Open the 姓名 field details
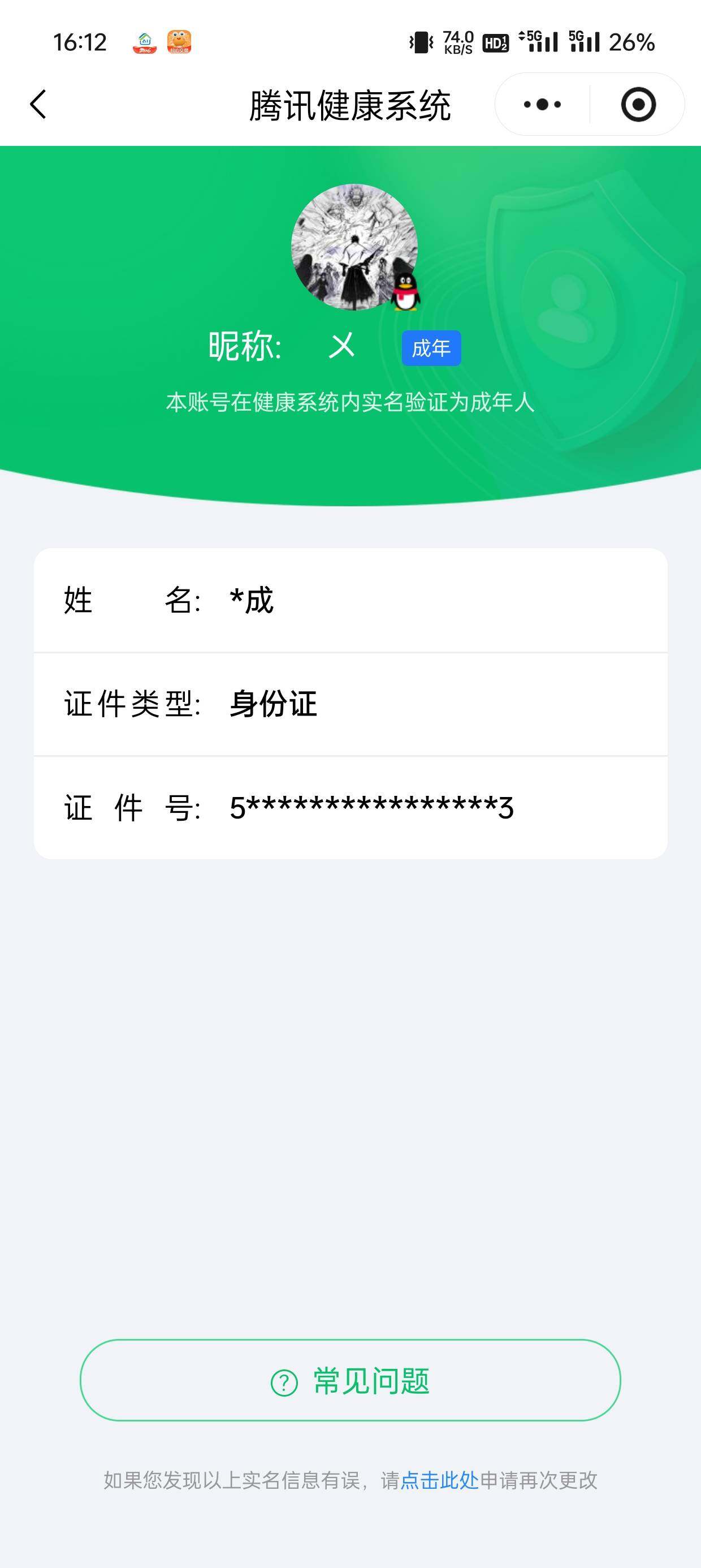 pyautogui.click(x=350, y=600)
